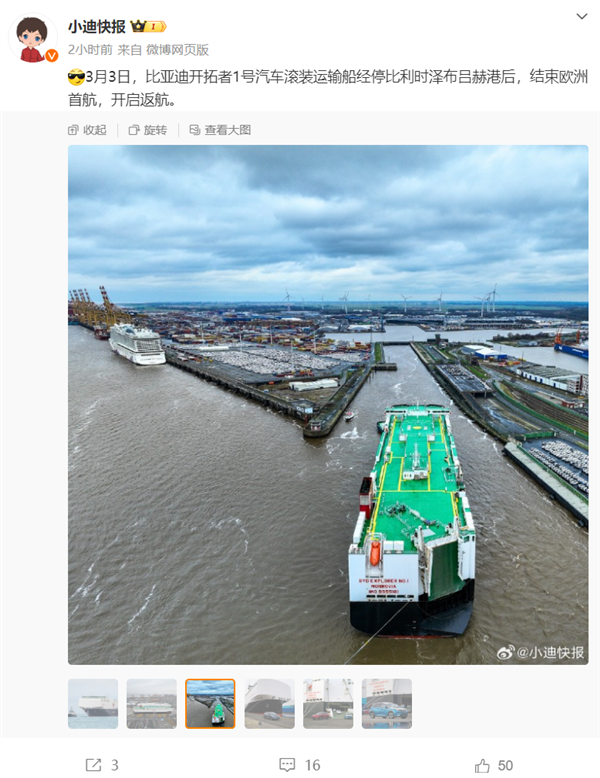
Task: Select the fourth thumbnail in the strip
Action: pos(269,703)
